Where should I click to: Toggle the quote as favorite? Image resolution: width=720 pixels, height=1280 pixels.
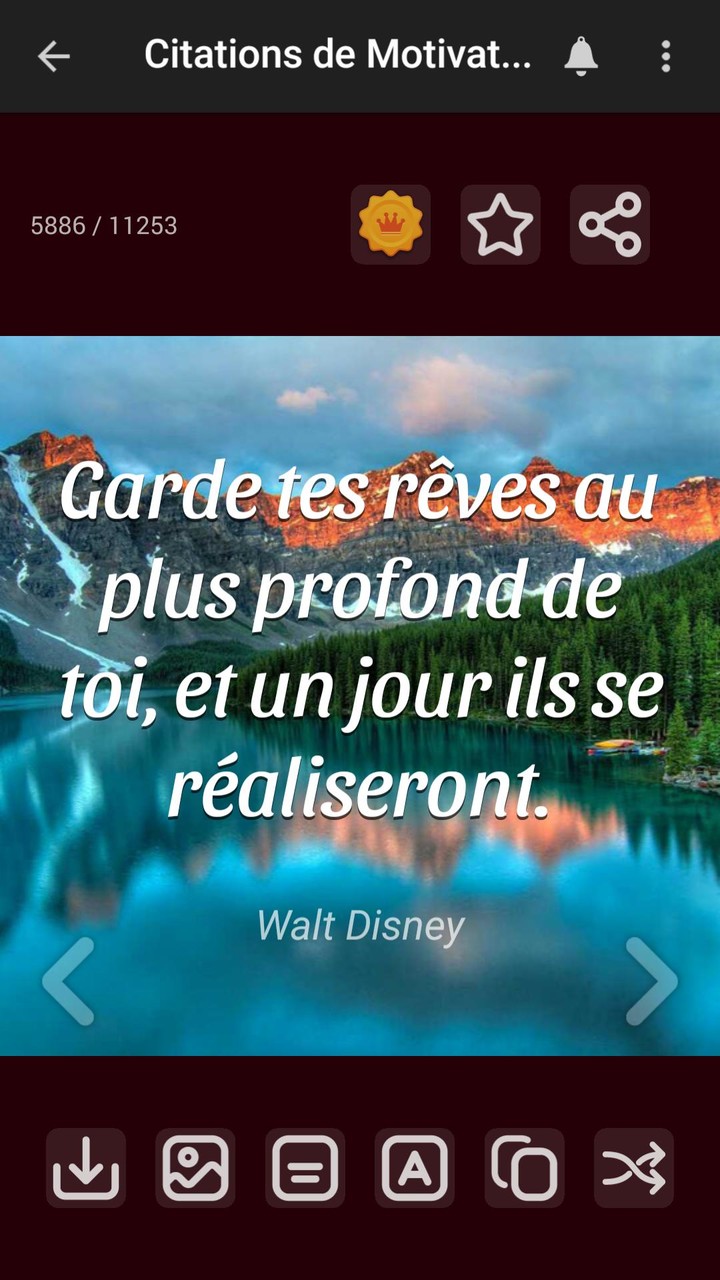pyautogui.click(x=500, y=224)
